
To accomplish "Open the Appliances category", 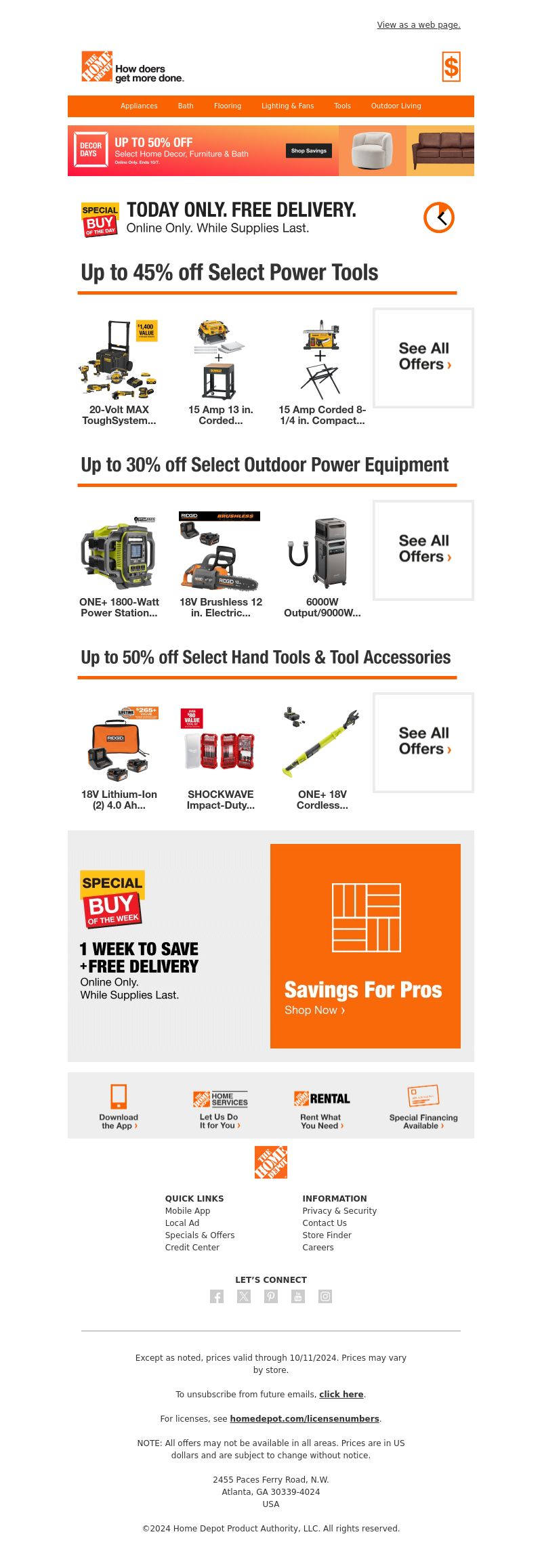I will pyautogui.click(x=139, y=106).
